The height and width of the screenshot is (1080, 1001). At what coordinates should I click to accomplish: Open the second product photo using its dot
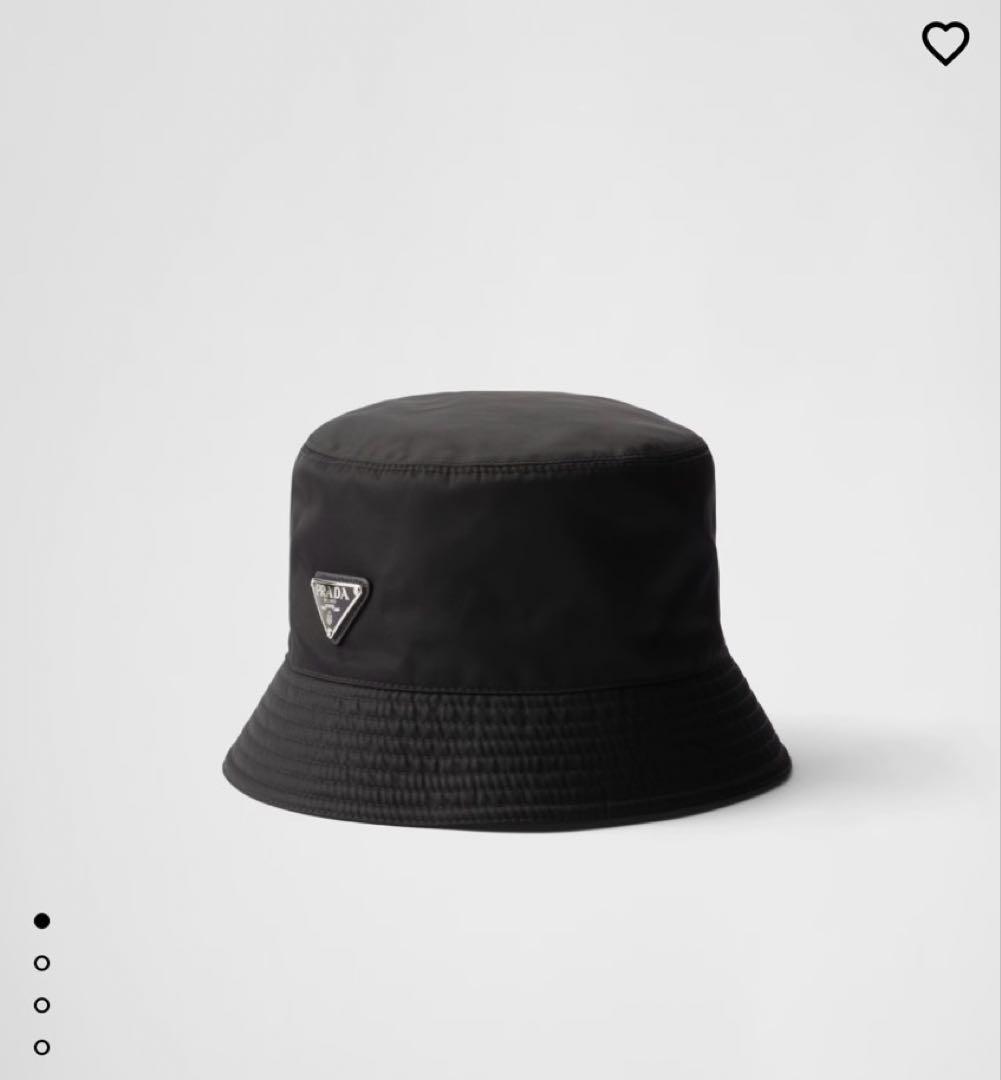(x=41, y=962)
